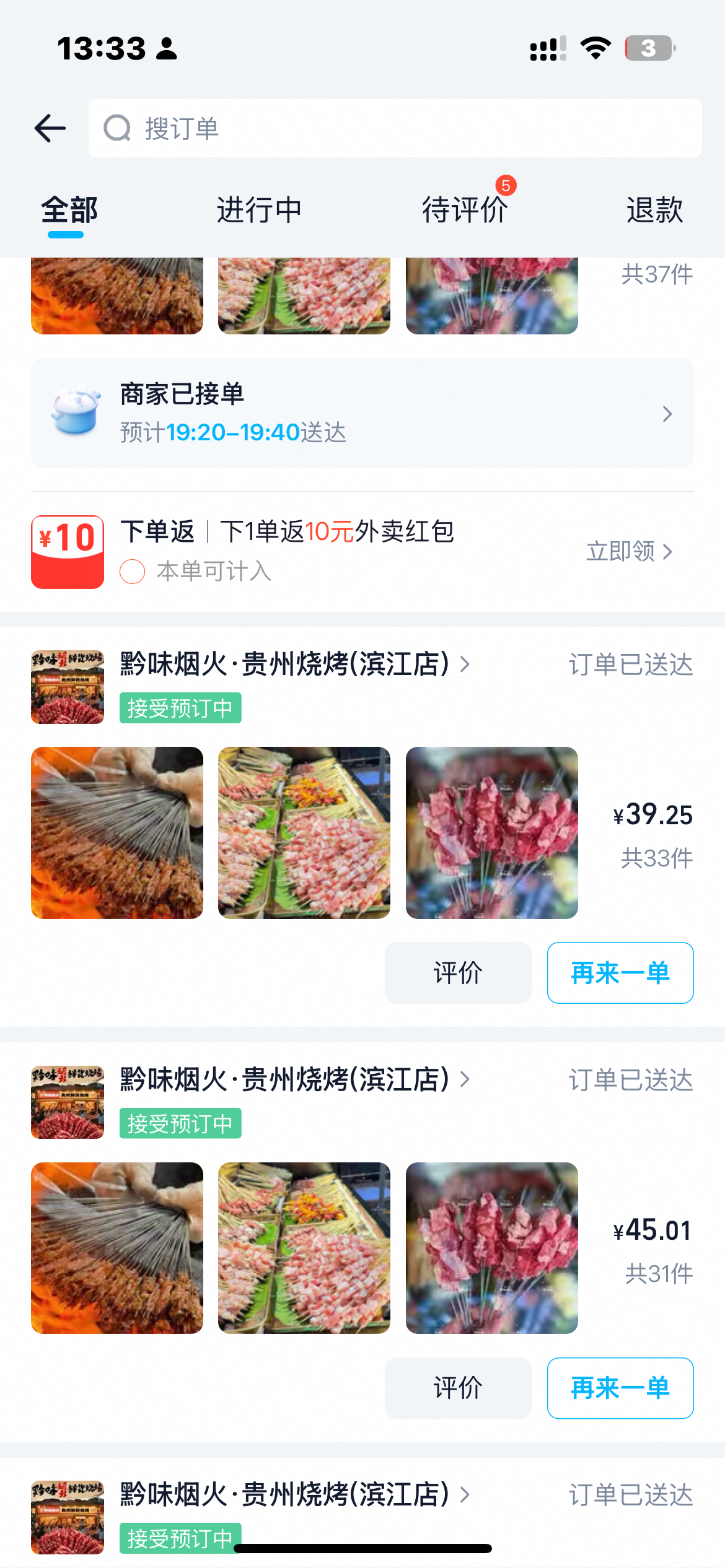Switch to the 退款 tab
This screenshot has width=725, height=1568.
click(654, 211)
